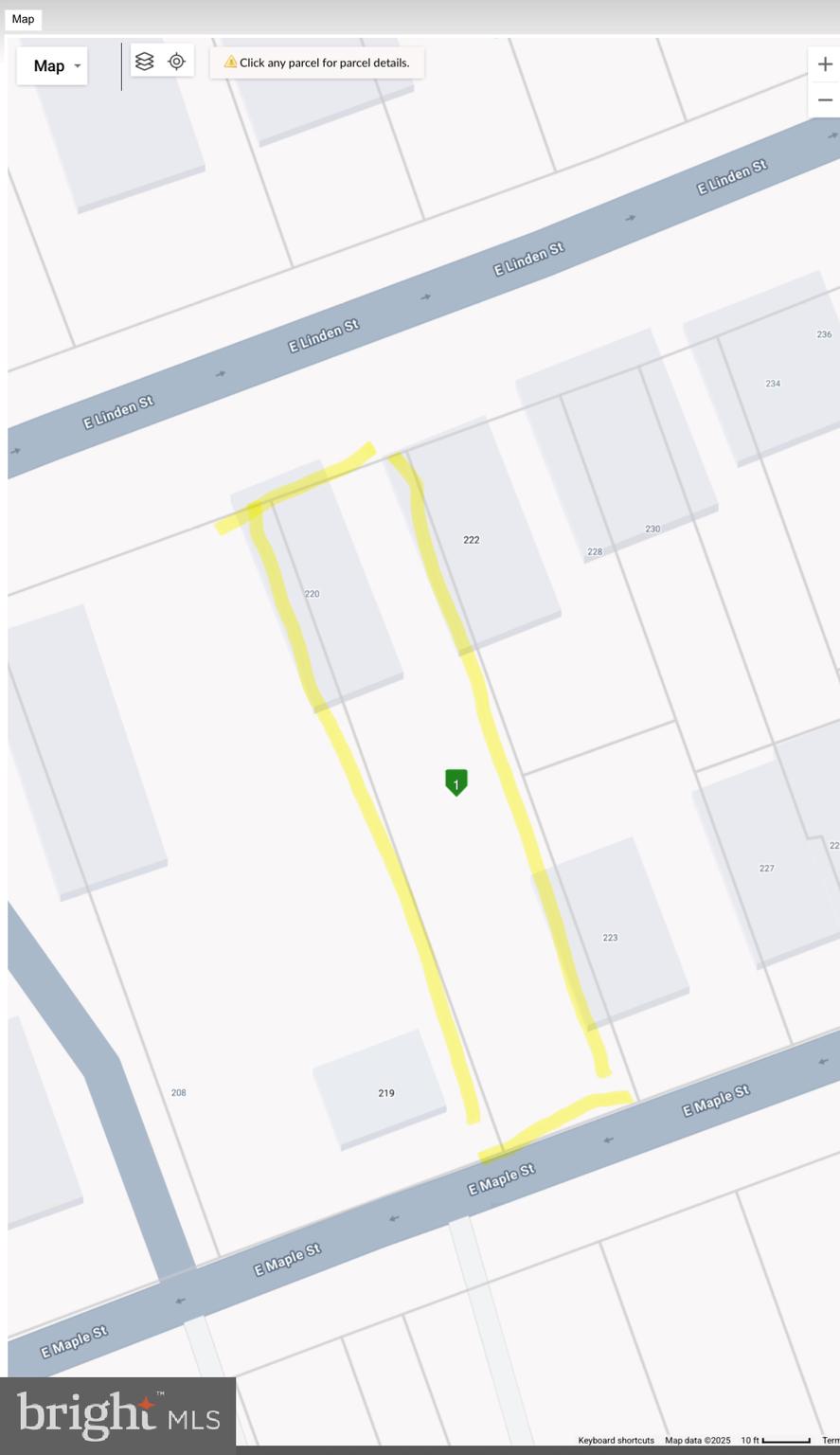
Task: View parcel details for 222
Action: (x=471, y=540)
